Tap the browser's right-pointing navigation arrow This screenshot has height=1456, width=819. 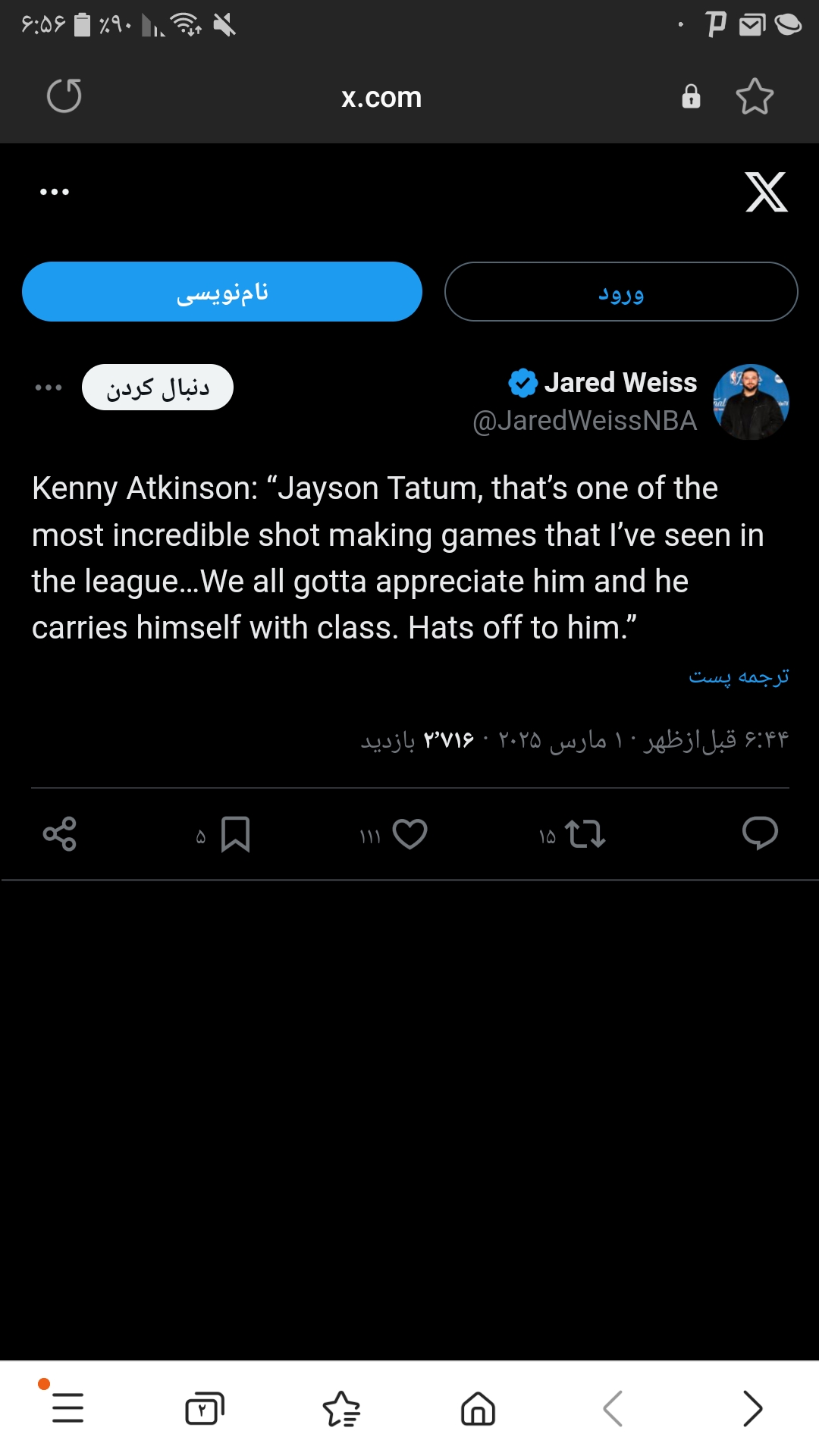click(x=752, y=1409)
